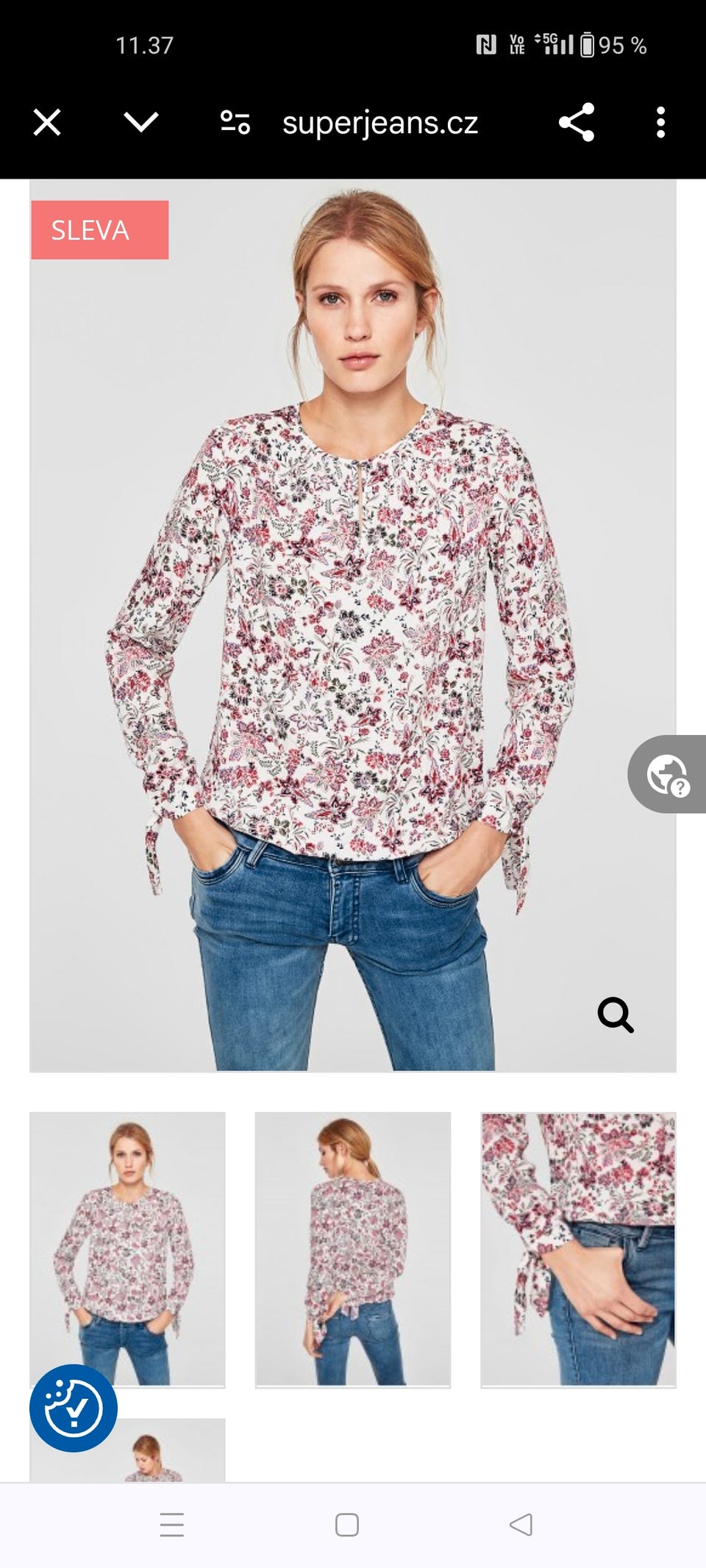The width and height of the screenshot is (706, 1568).
Task: Select the sleeve detail close-up thumbnail
Action: click(578, 1248)
